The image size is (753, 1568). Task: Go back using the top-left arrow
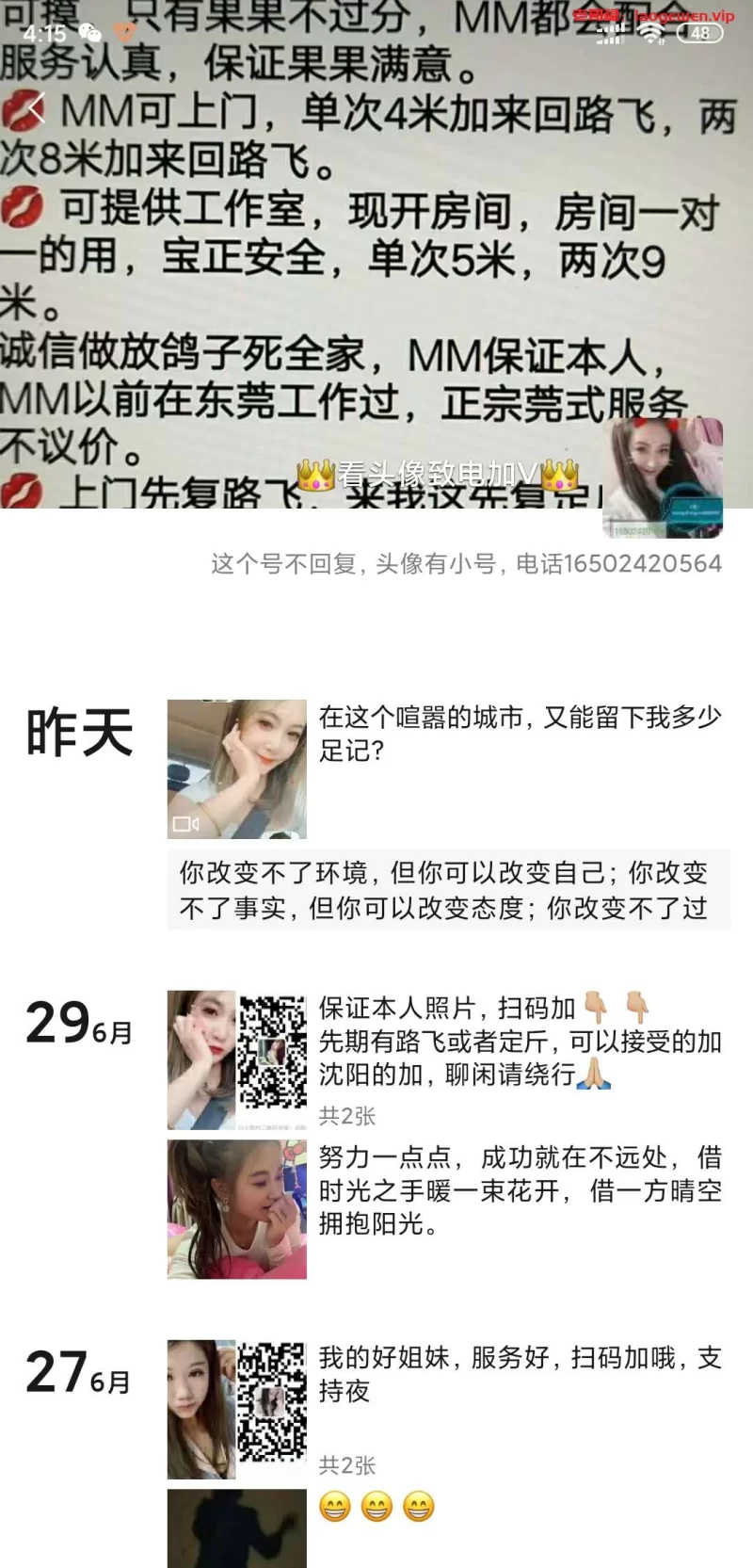click(x=36, y=108)
